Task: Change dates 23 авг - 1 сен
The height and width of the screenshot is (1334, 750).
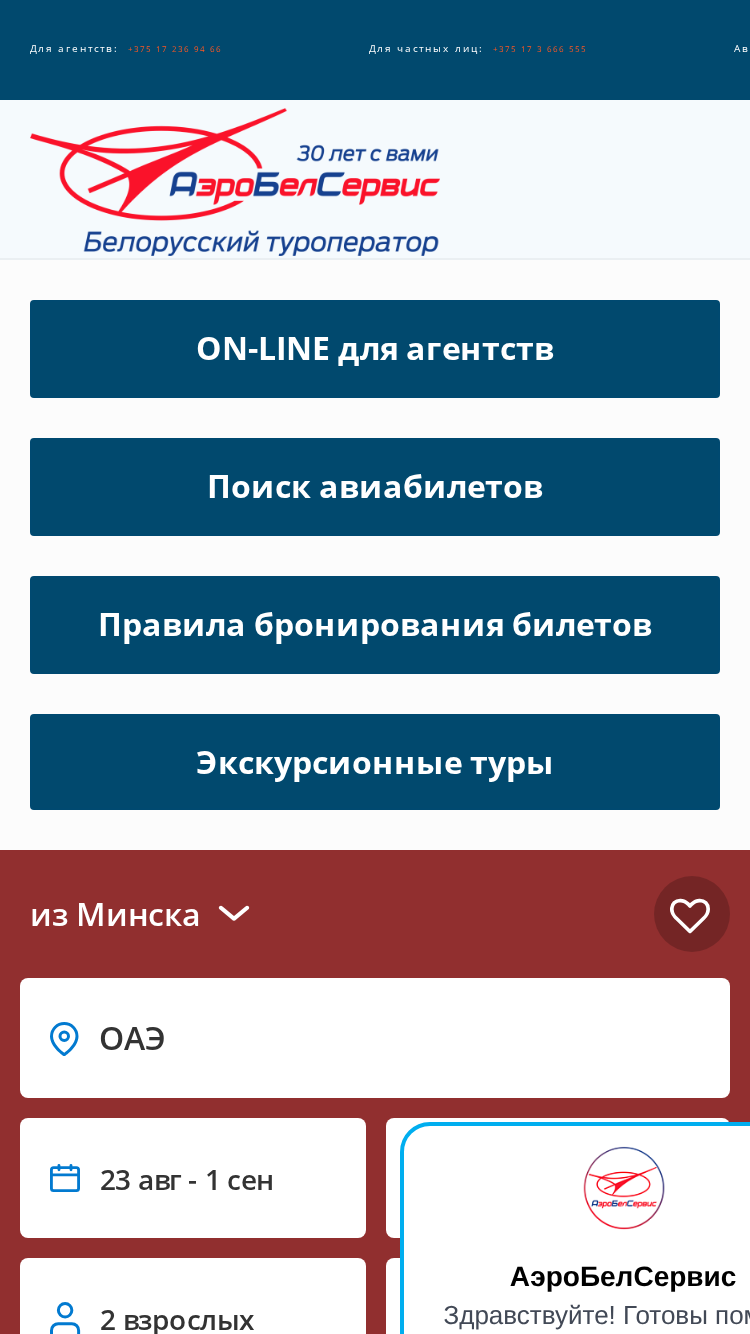Action: pos(193,1178)
